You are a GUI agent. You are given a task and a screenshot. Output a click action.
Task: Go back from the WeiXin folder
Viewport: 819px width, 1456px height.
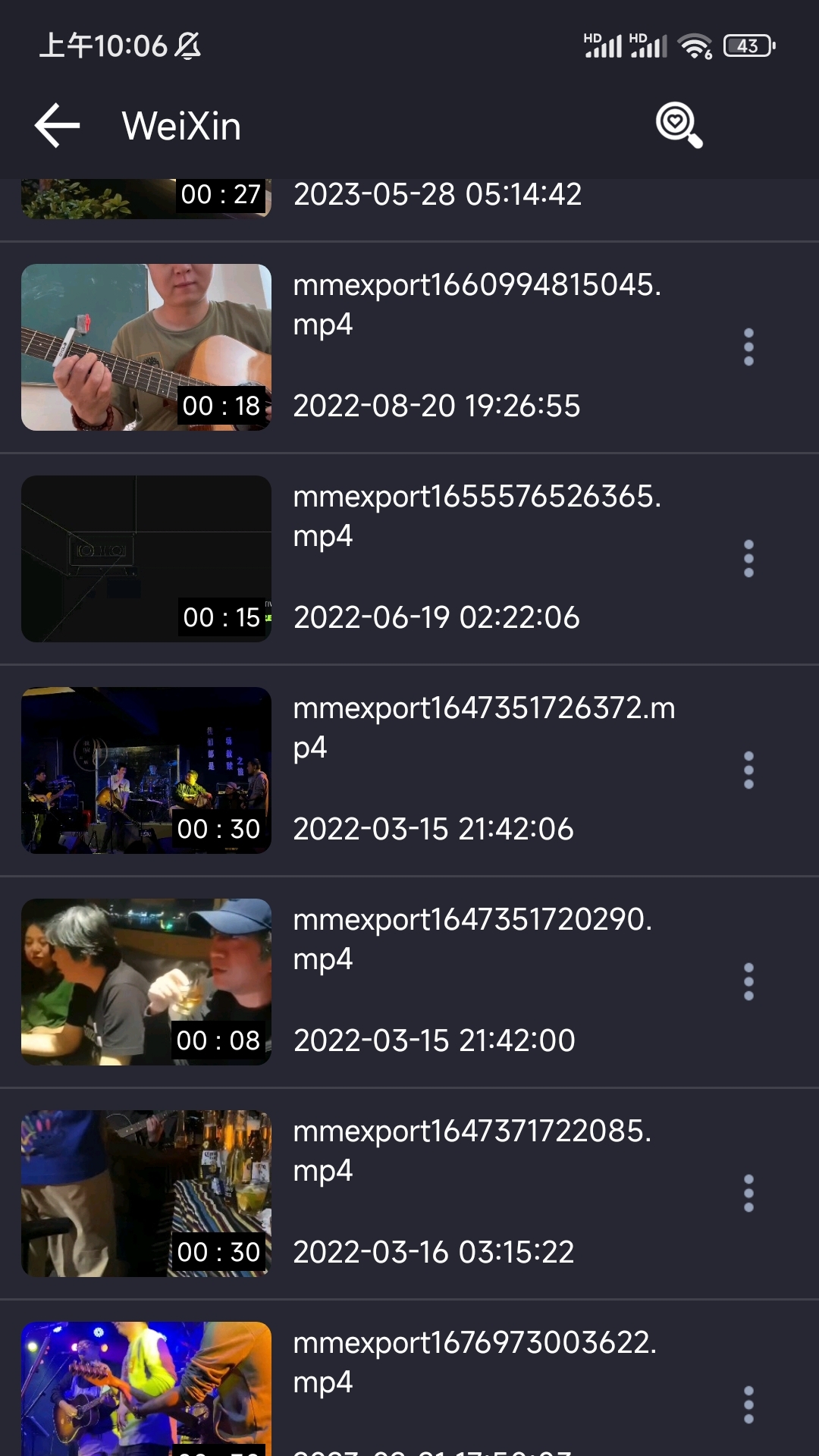[x=58, y=126]
